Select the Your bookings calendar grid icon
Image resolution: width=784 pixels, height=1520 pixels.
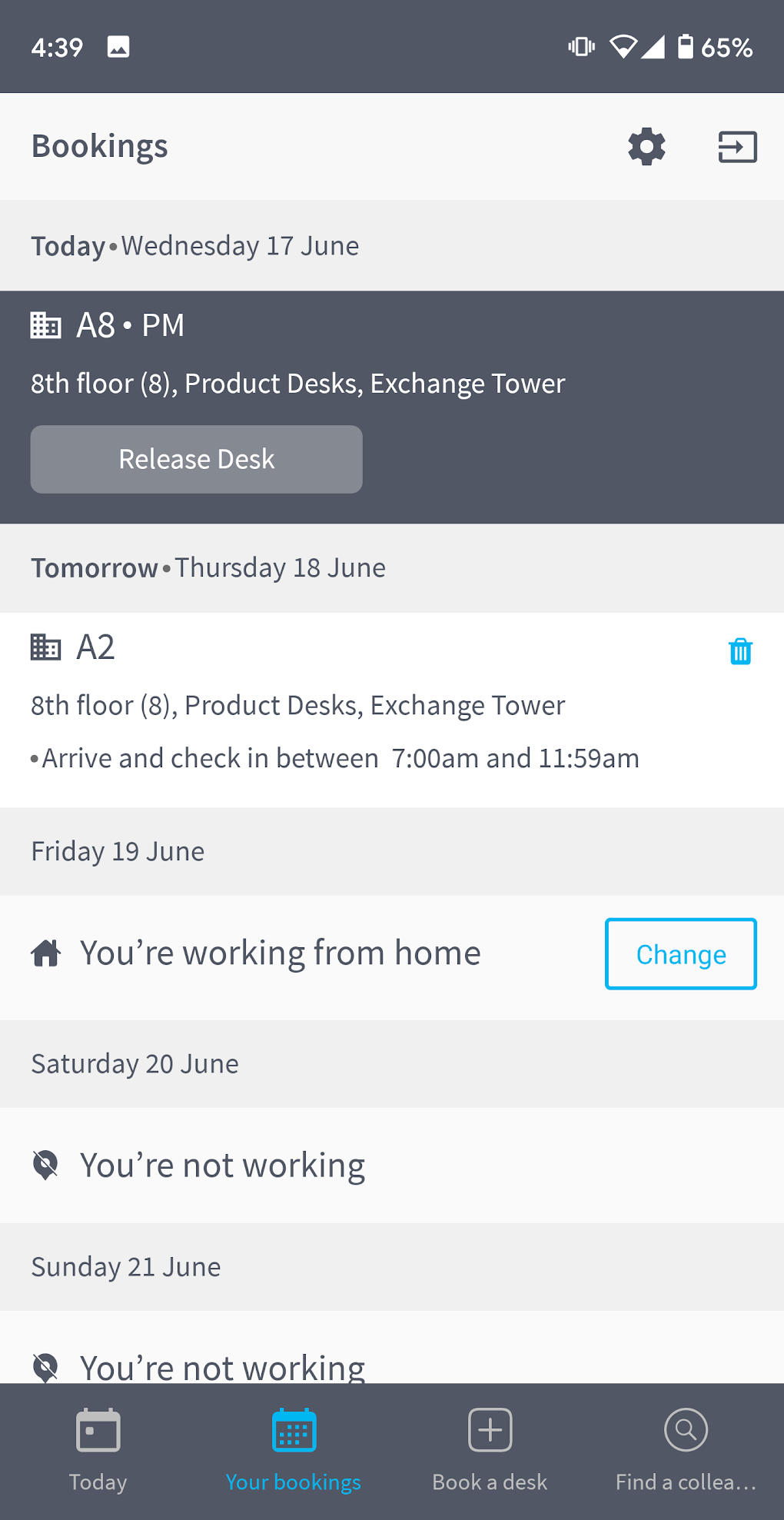coord(294,1430)
